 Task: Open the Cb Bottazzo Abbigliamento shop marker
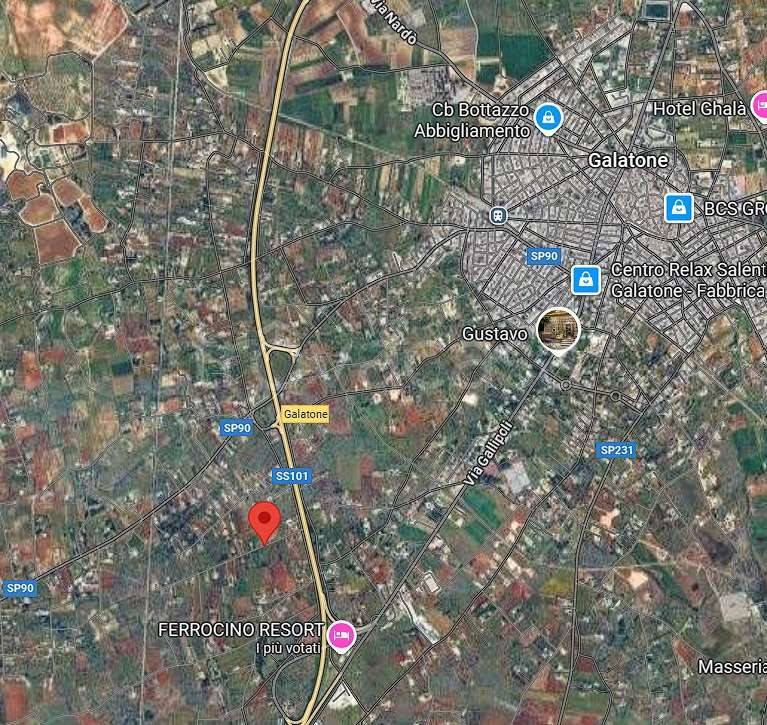click(547, 119)
